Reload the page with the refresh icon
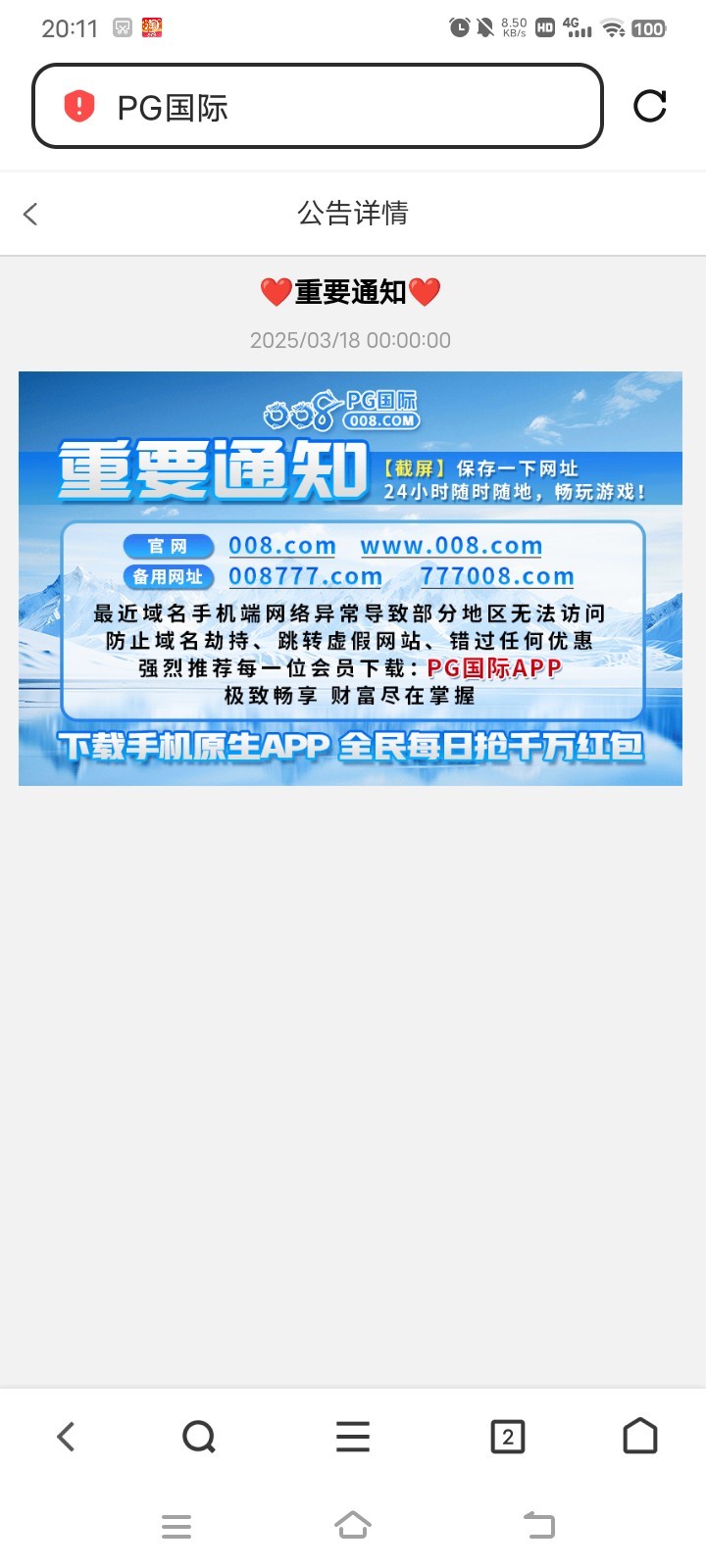The height and width of the screenshot is (1568, 706). pyautogui.click(x=649, y=106)
